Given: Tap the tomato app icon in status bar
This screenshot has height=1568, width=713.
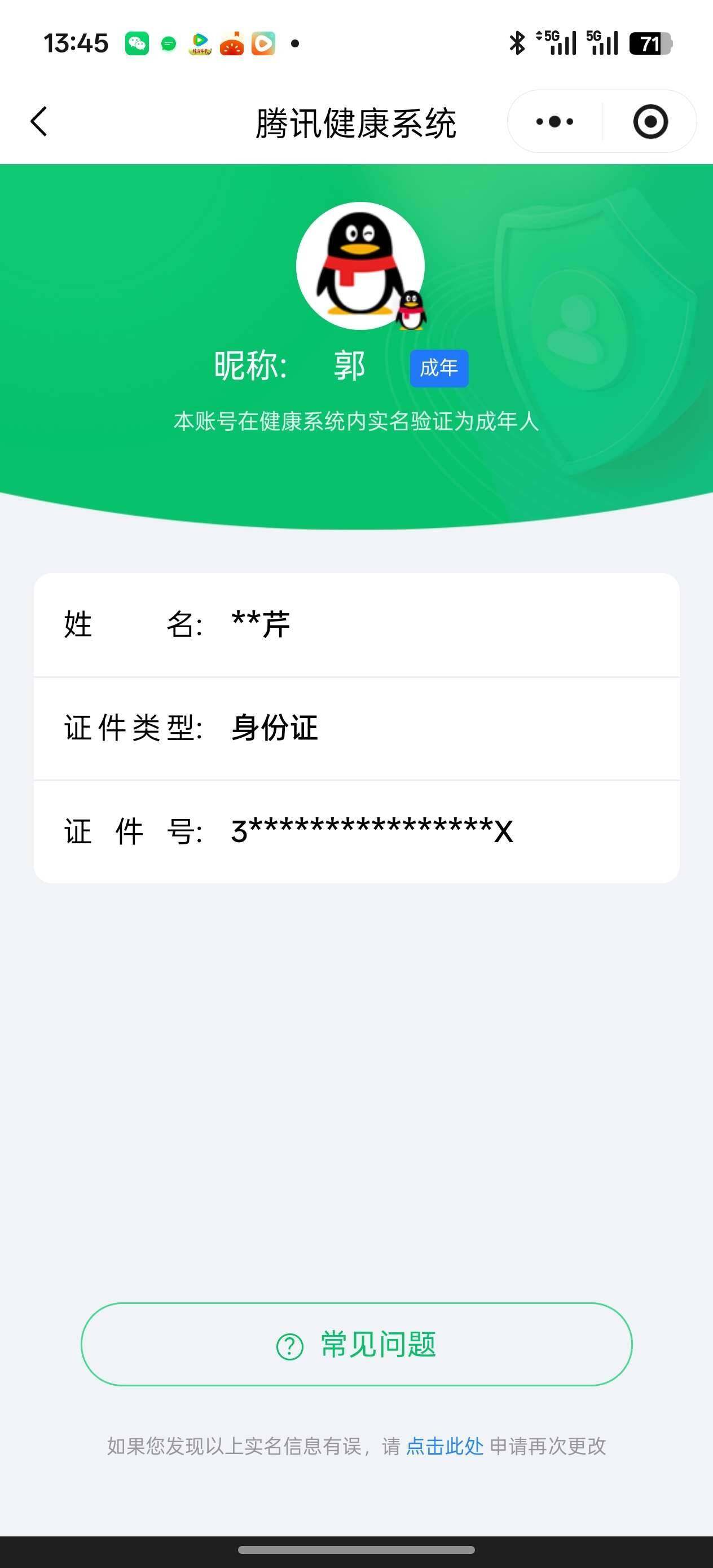Looking at the screenshot, I should 231,43.
